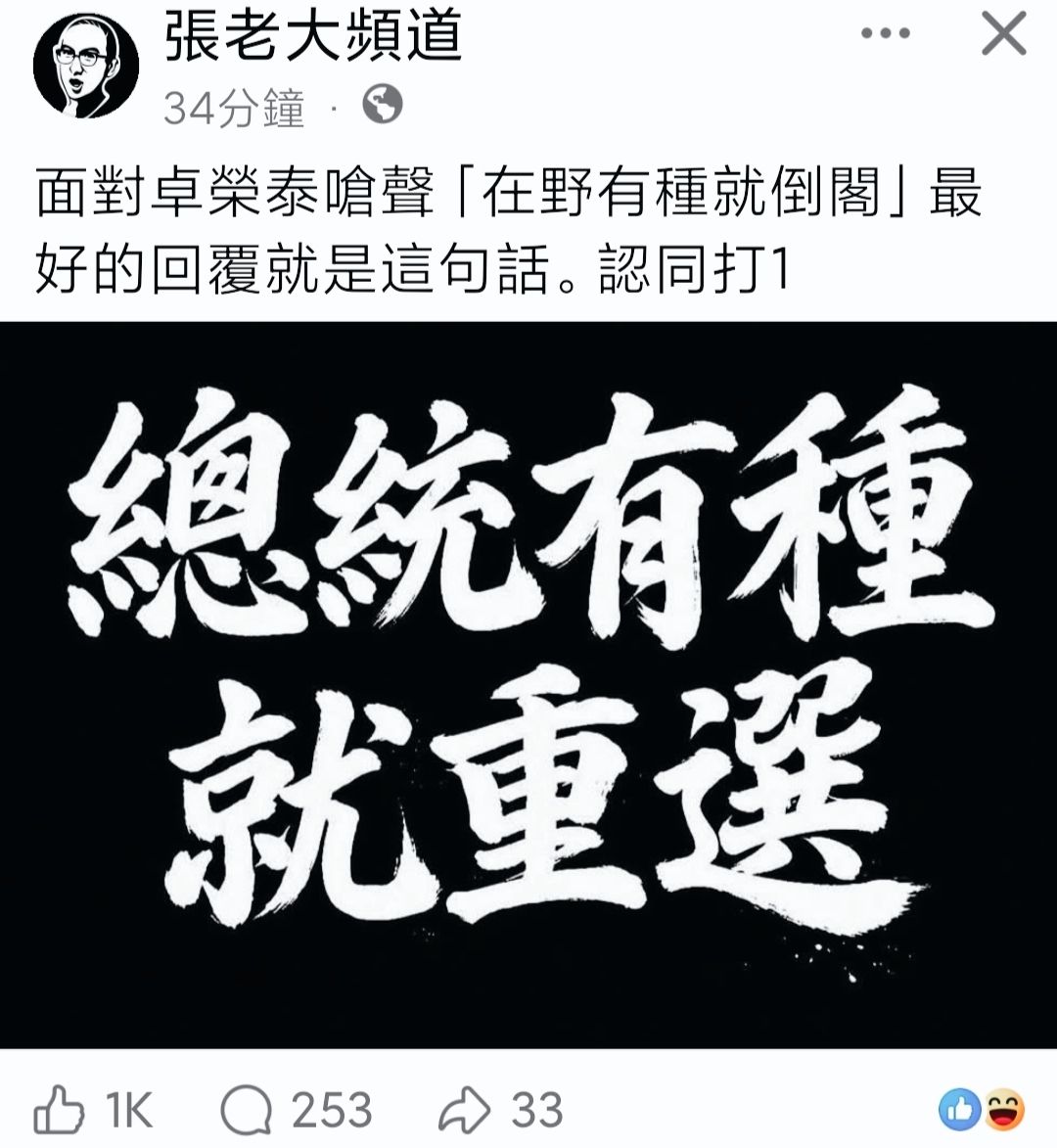Share this post via the arrow icon

click(x=464, y=1111)
